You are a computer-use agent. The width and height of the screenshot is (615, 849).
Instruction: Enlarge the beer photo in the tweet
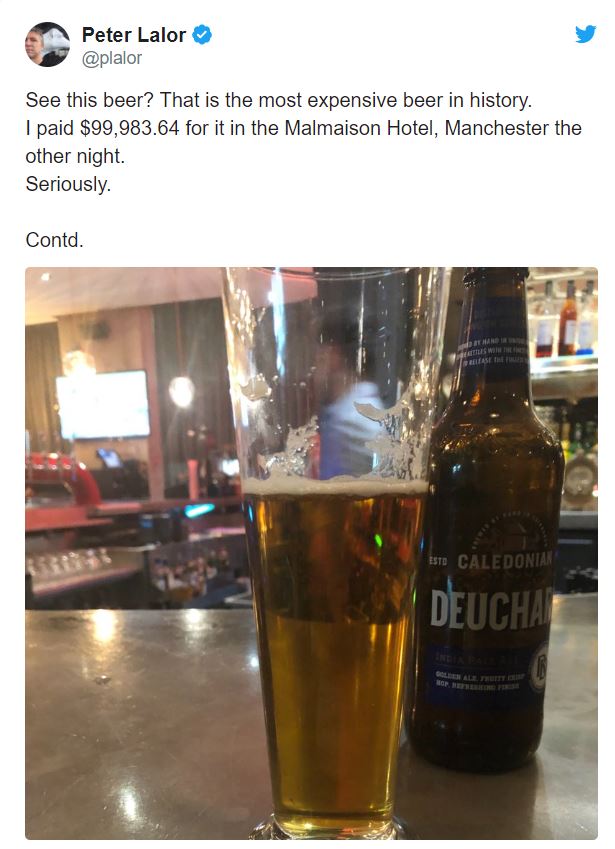pyautogui.click(x=311, y=552)
